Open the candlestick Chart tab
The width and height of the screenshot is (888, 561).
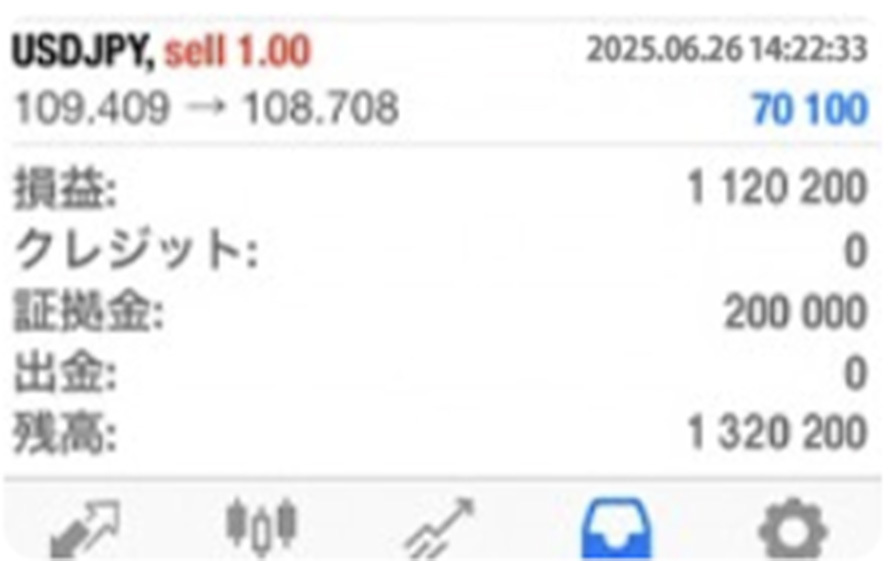[x=262, y=525]
